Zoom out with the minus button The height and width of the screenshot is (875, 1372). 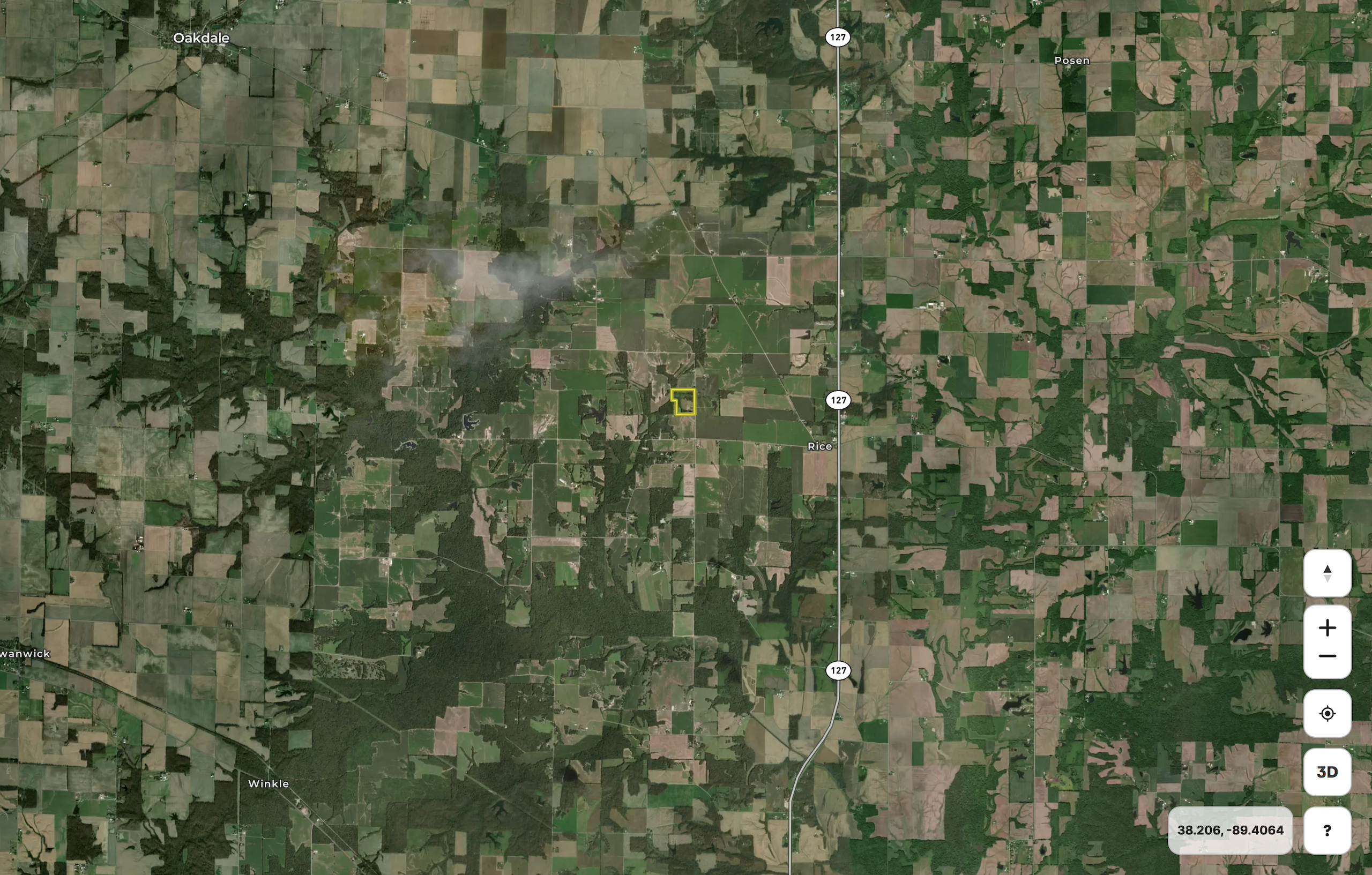(1327, 656)
